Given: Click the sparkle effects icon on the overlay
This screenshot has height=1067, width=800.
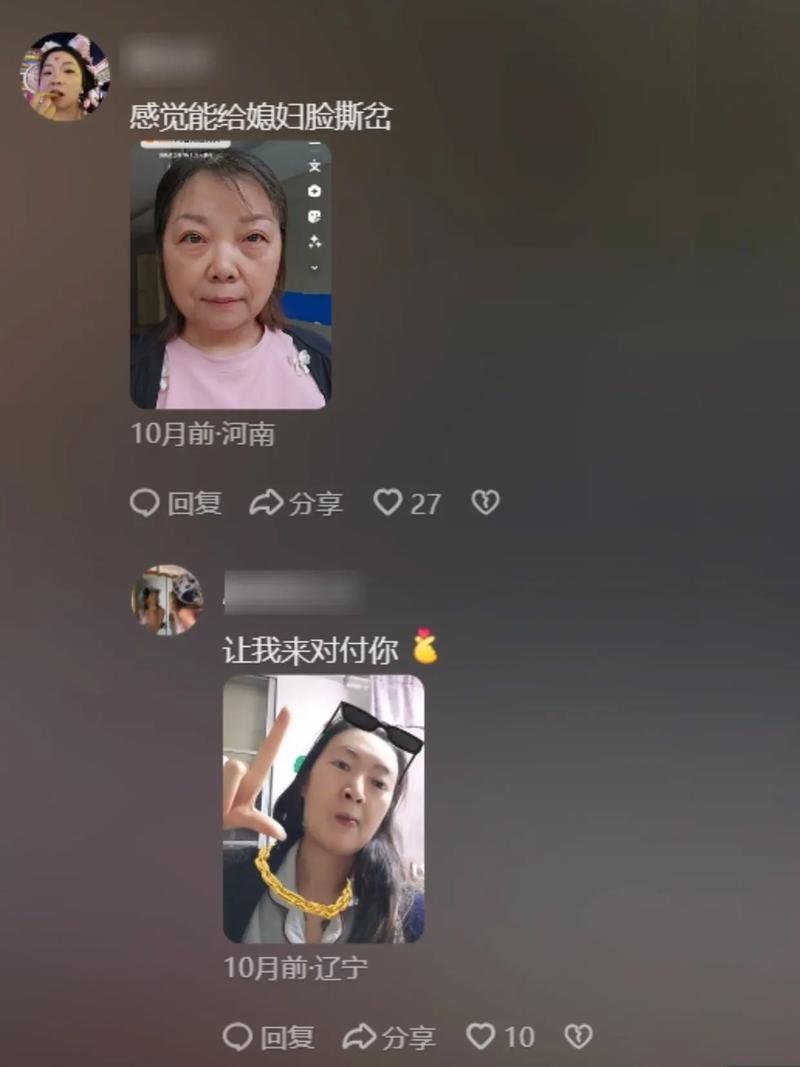Looking at the screenshot, I should tap(315, 241).
